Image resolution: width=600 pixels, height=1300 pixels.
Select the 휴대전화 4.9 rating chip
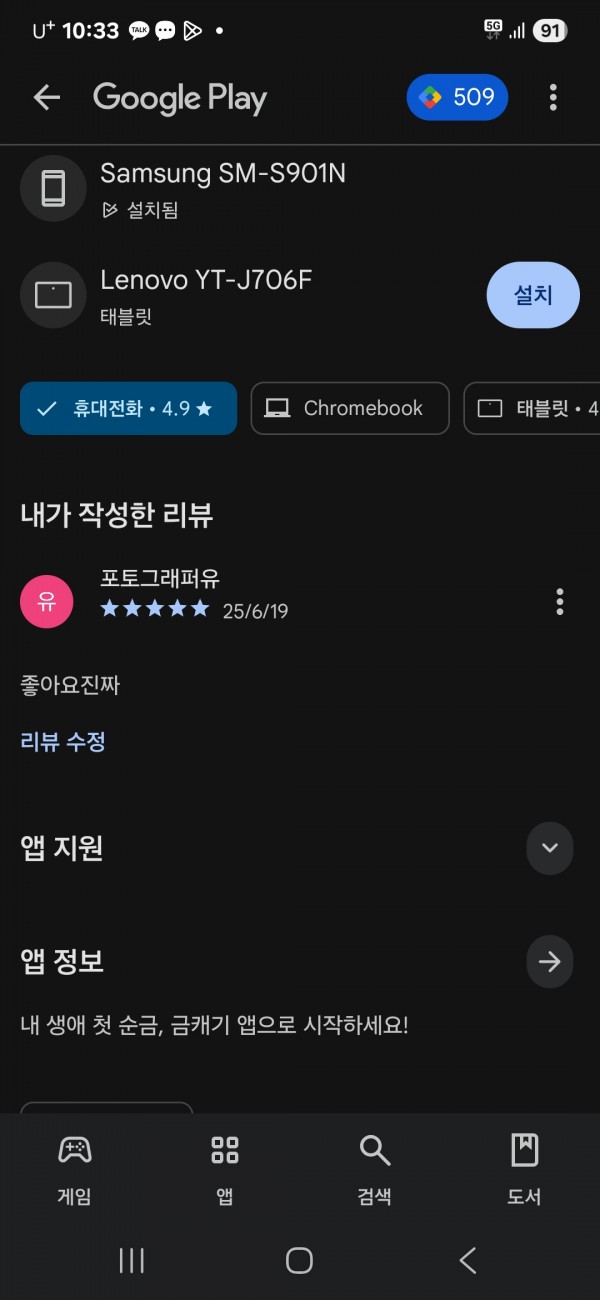[x=128, y=408]
